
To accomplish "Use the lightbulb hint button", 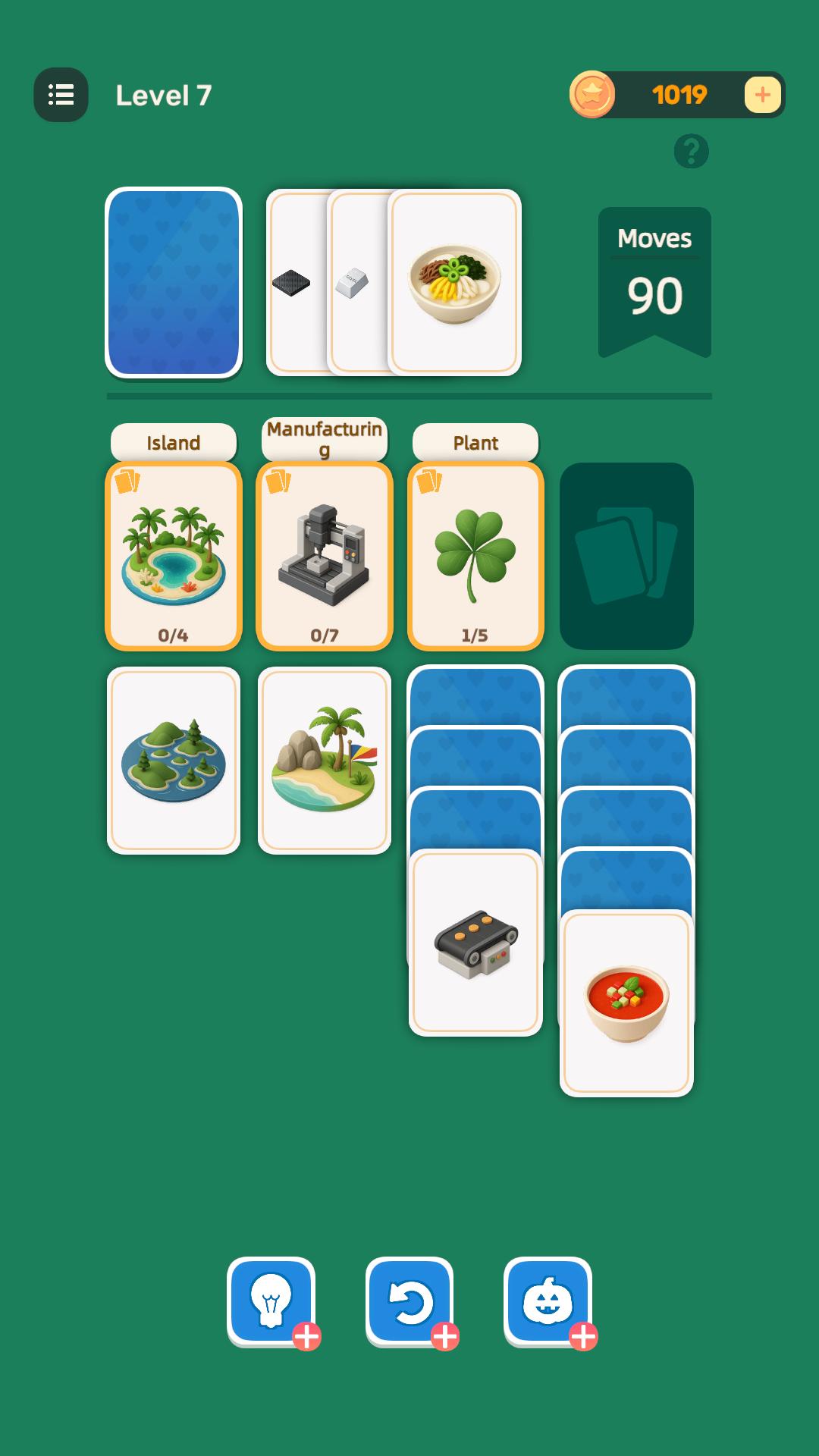I will [271, 1301].
